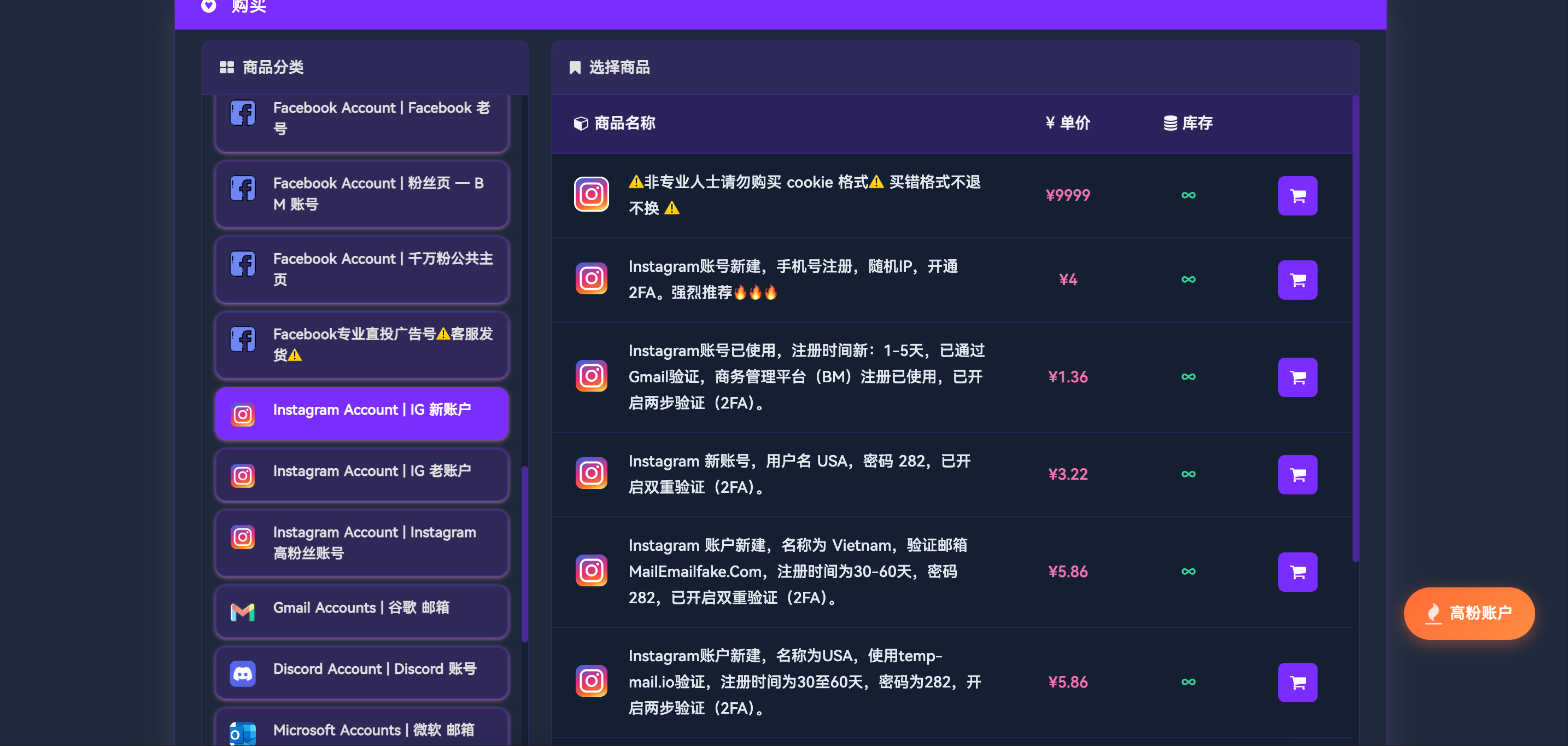Add temp-mail.io USA account to cart
This screenshot has width=1568, height=746.
(1296, 681)
